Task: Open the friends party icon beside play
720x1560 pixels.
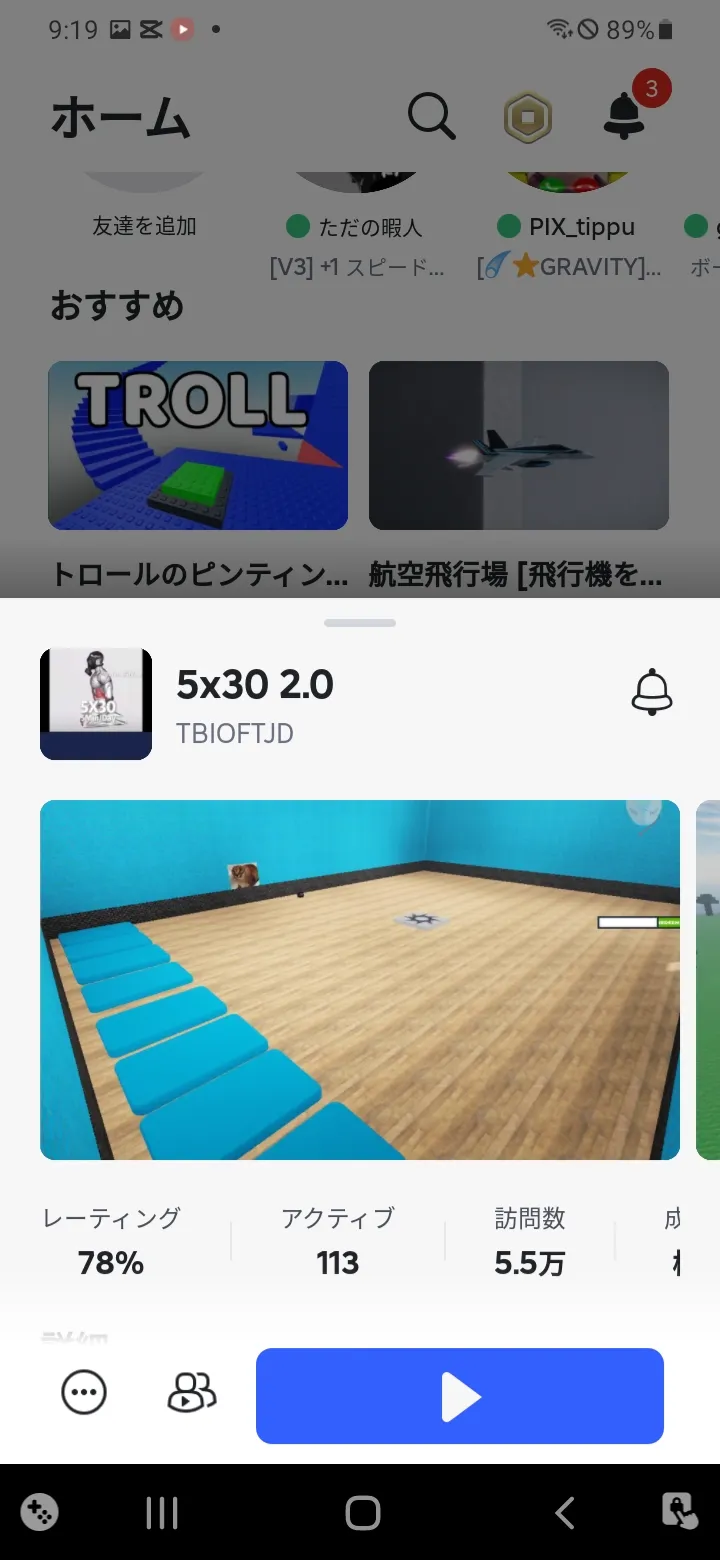Action: point(191,1392)
